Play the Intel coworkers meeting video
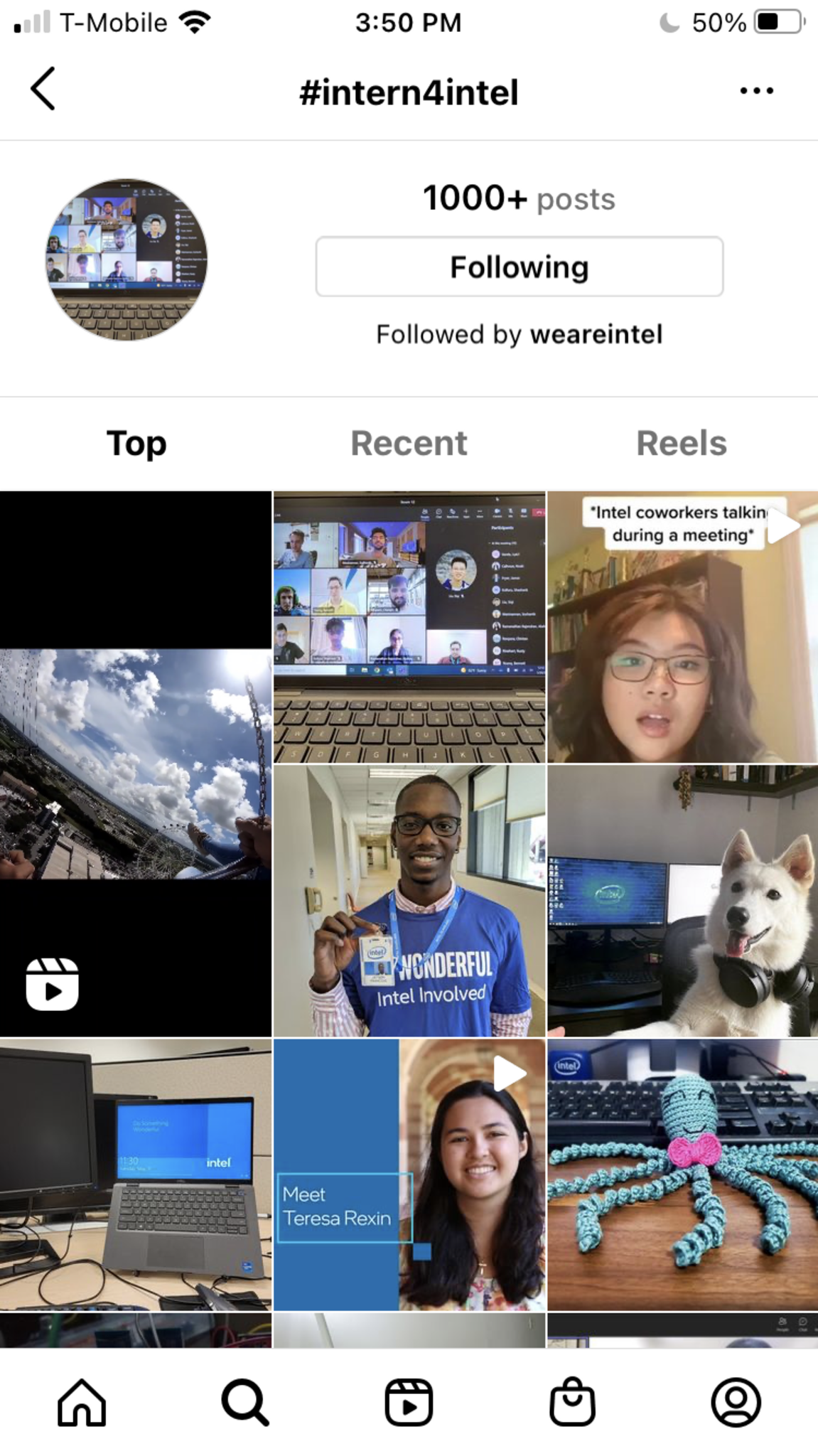Viewport: 818px width, 1456px height. 682,626
